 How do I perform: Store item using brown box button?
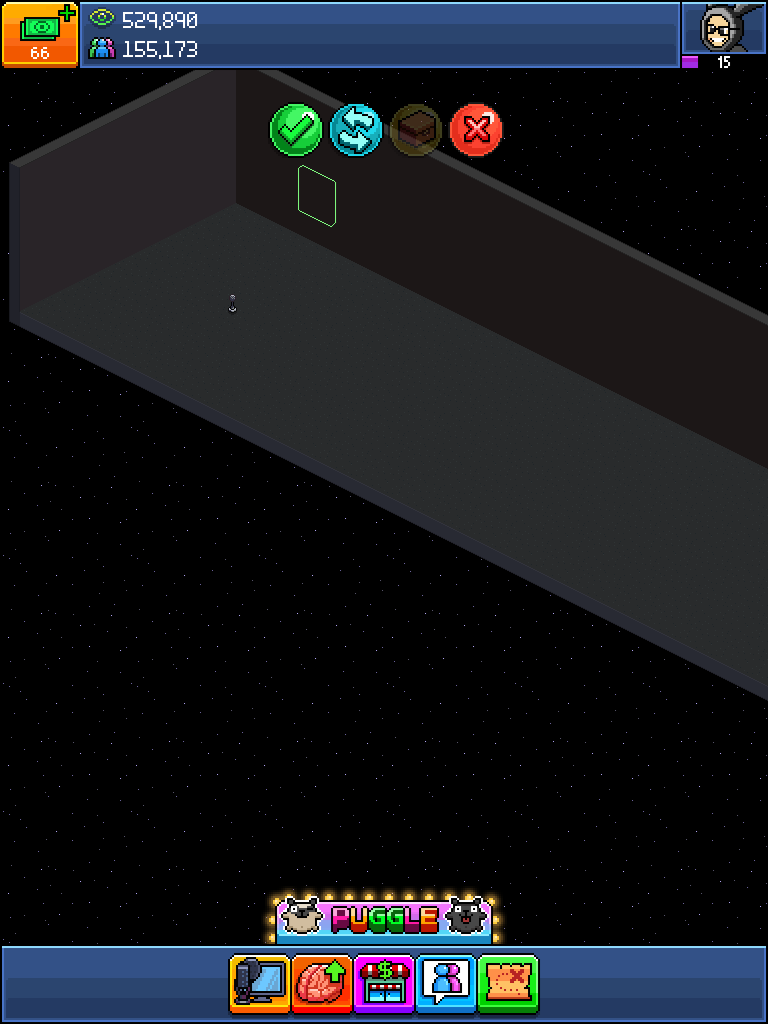[416, 130]
